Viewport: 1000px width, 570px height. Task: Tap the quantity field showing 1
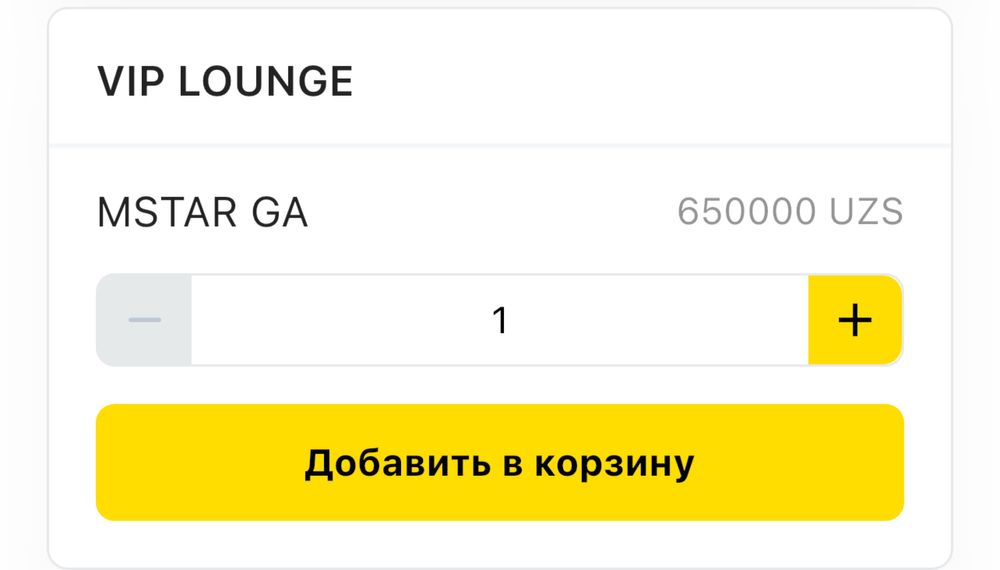[500, 321]
